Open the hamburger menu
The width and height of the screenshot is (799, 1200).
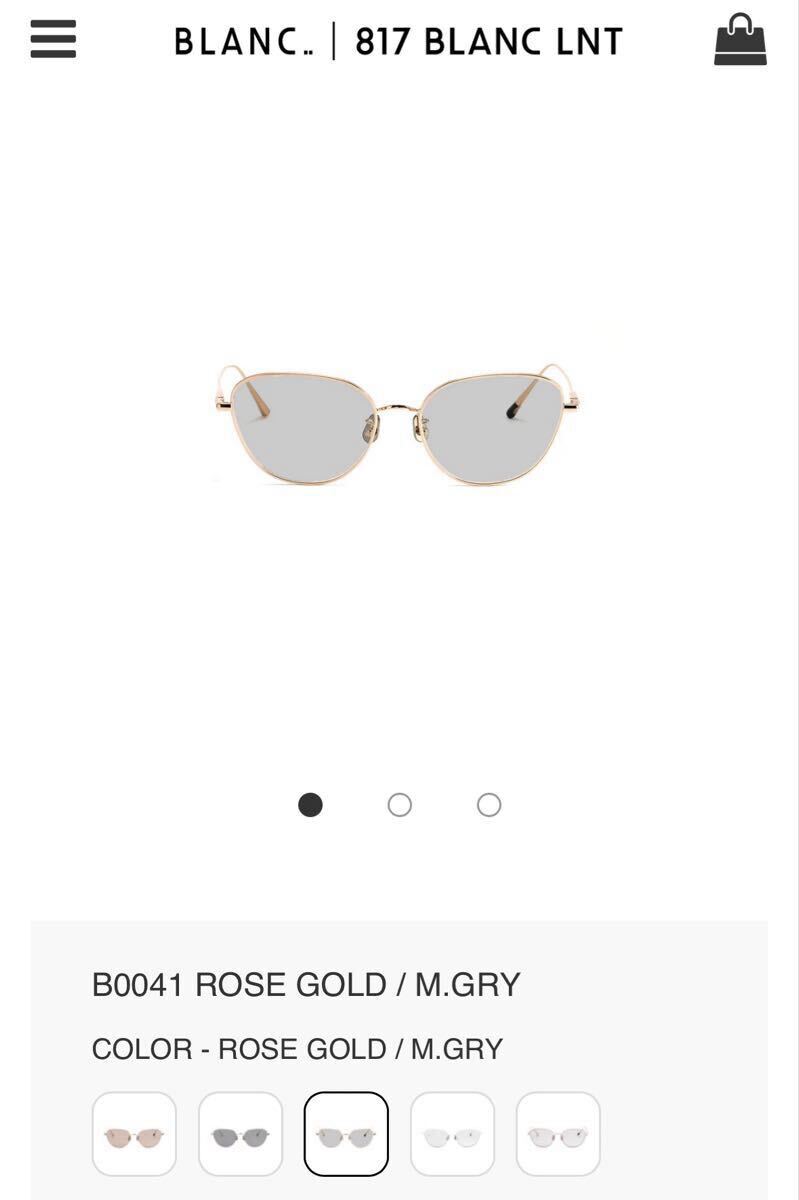[53, 39]
